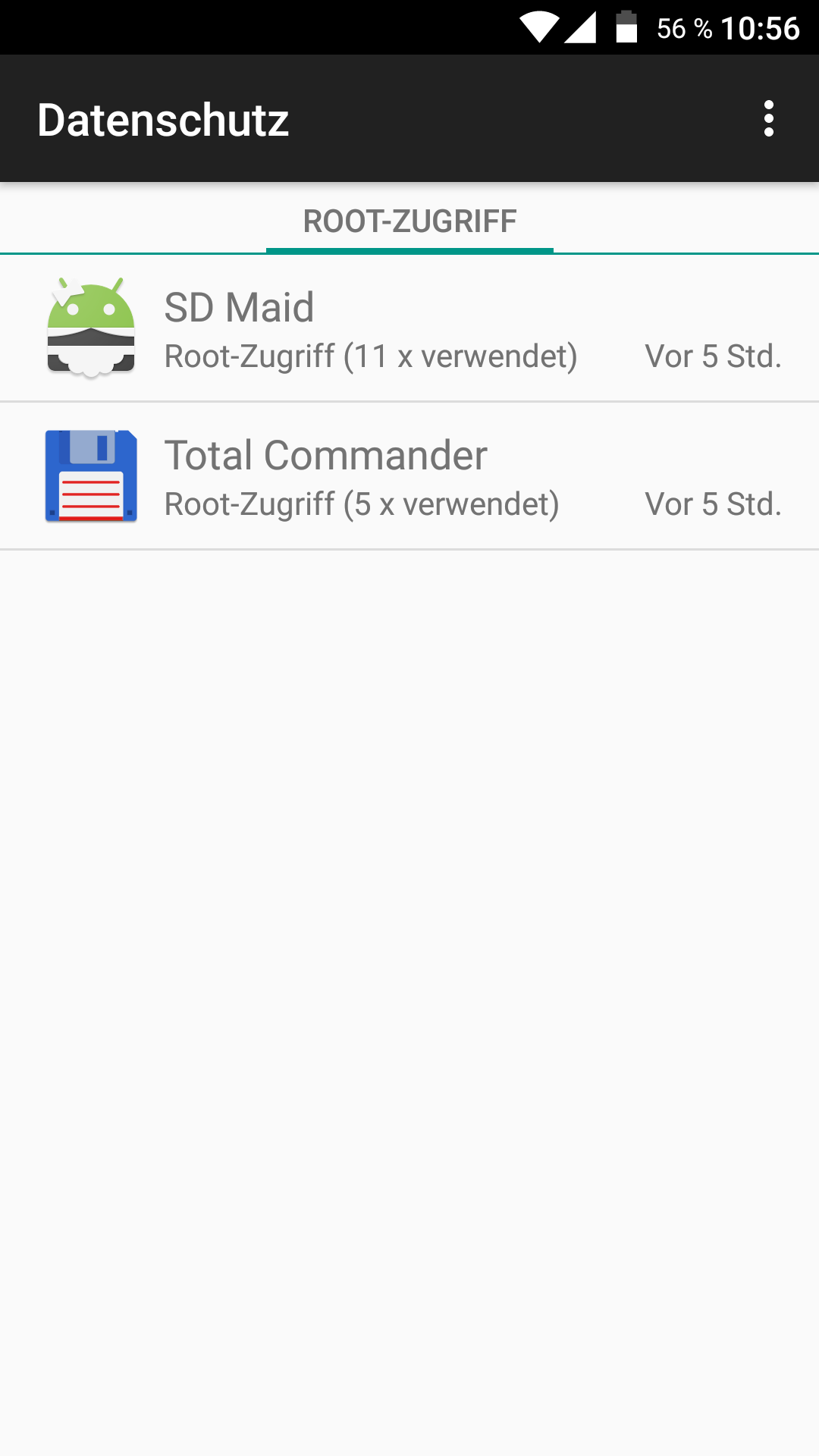Open the overflow menu in Datenschutz

coord(768,119)
